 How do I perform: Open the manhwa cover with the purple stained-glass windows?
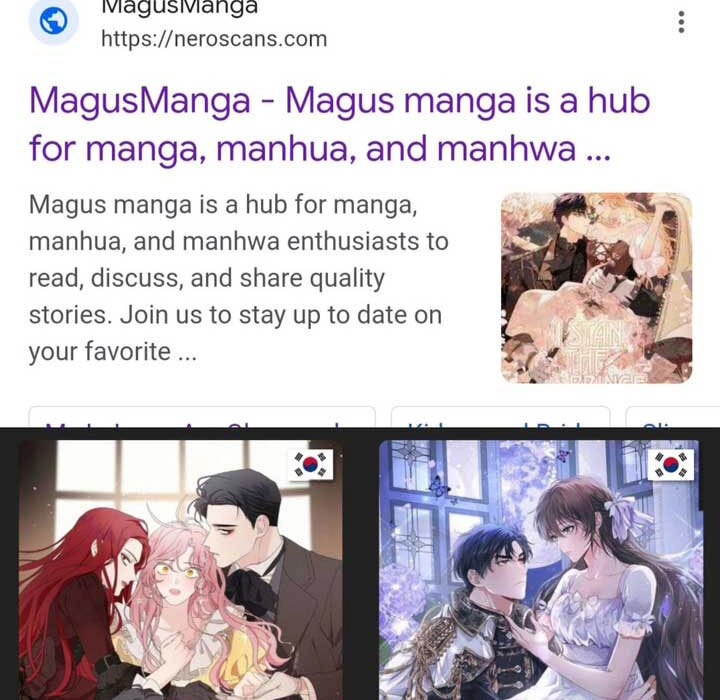click(540, 570)
